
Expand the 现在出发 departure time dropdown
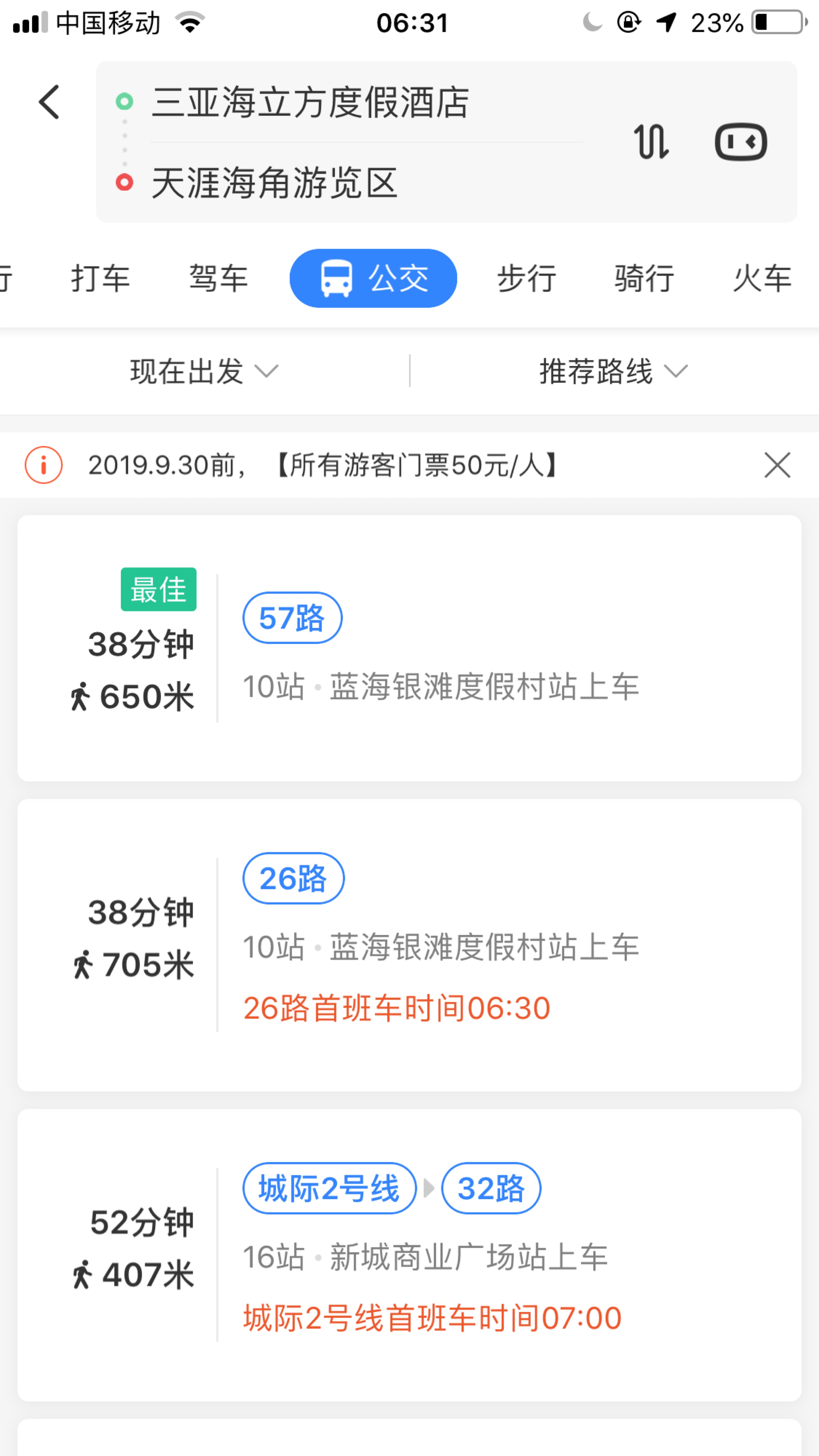point(204,371)
